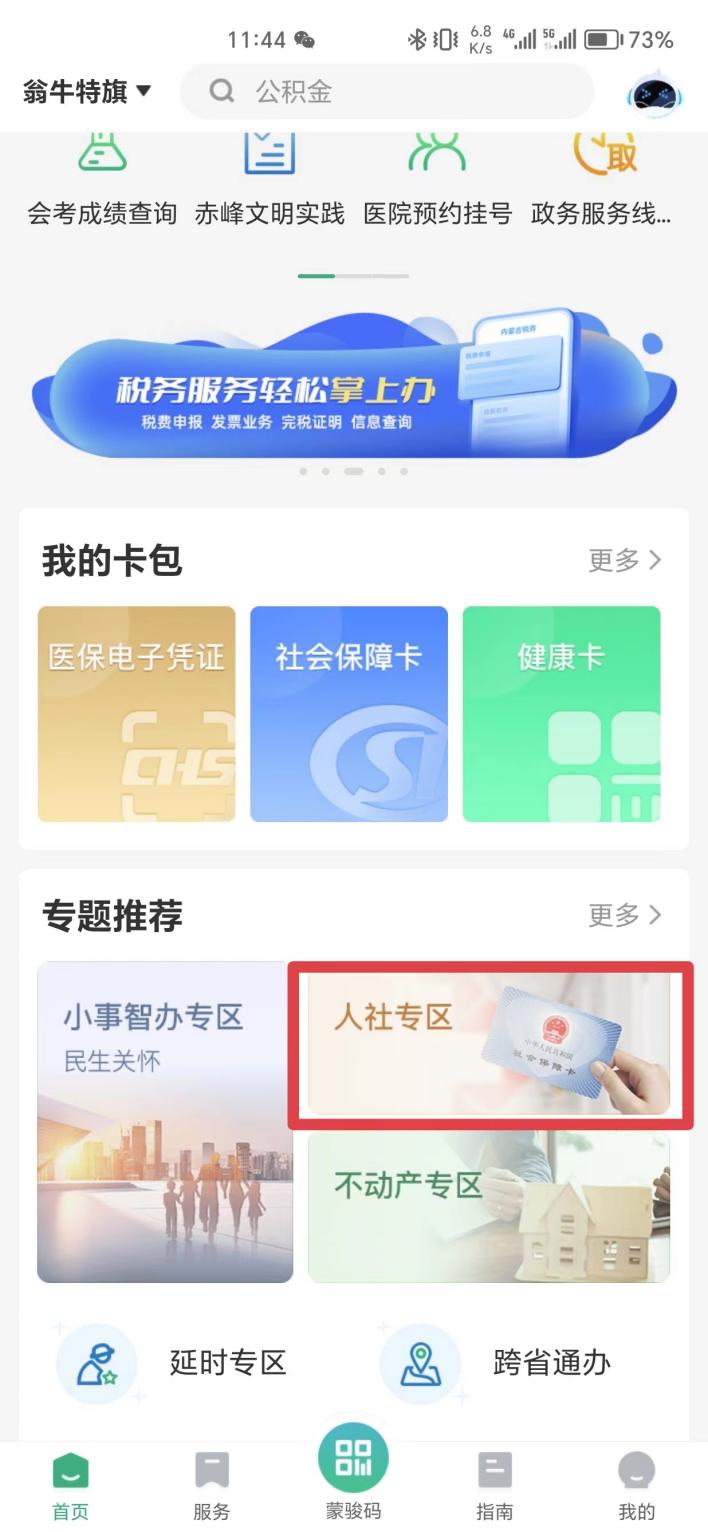View more in 专题推荐
Image resolution: width=708 pixels, height=1532 pixels.
[624, 915]
